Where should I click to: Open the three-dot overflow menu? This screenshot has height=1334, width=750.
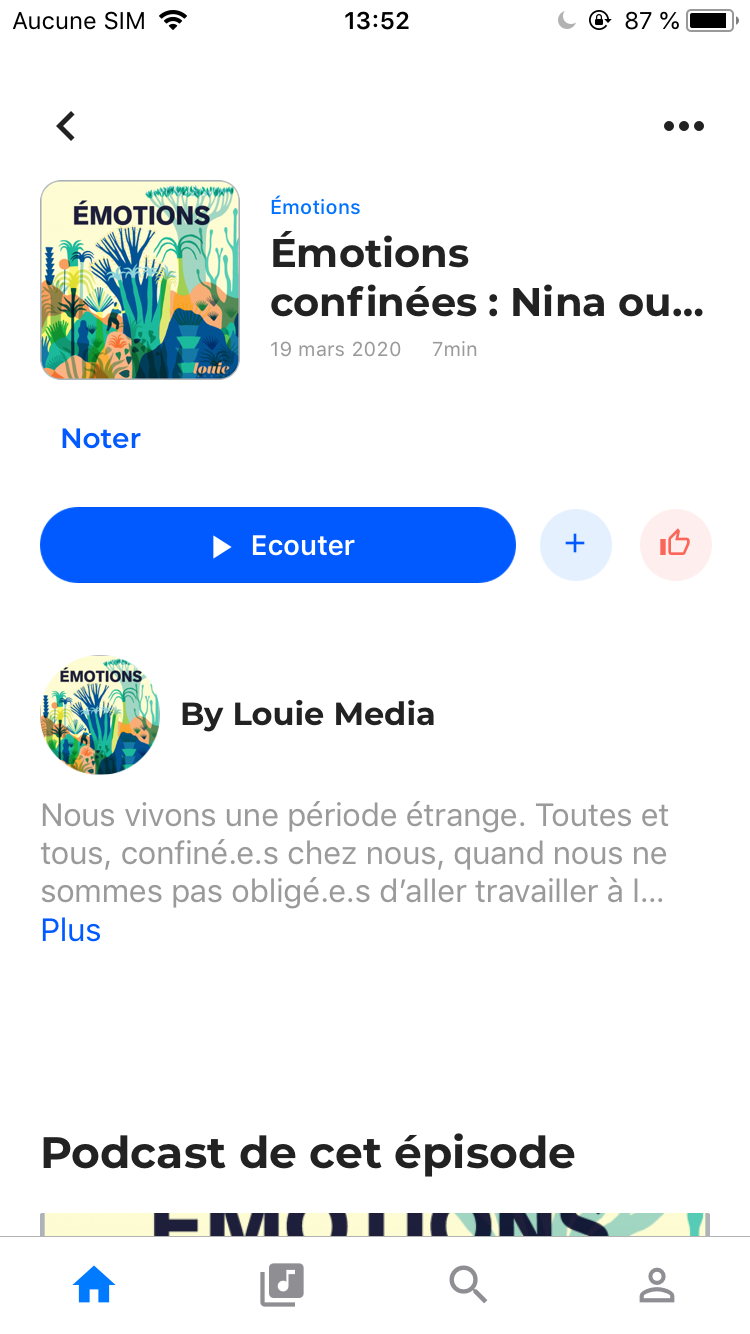click(x=684, y=126)
